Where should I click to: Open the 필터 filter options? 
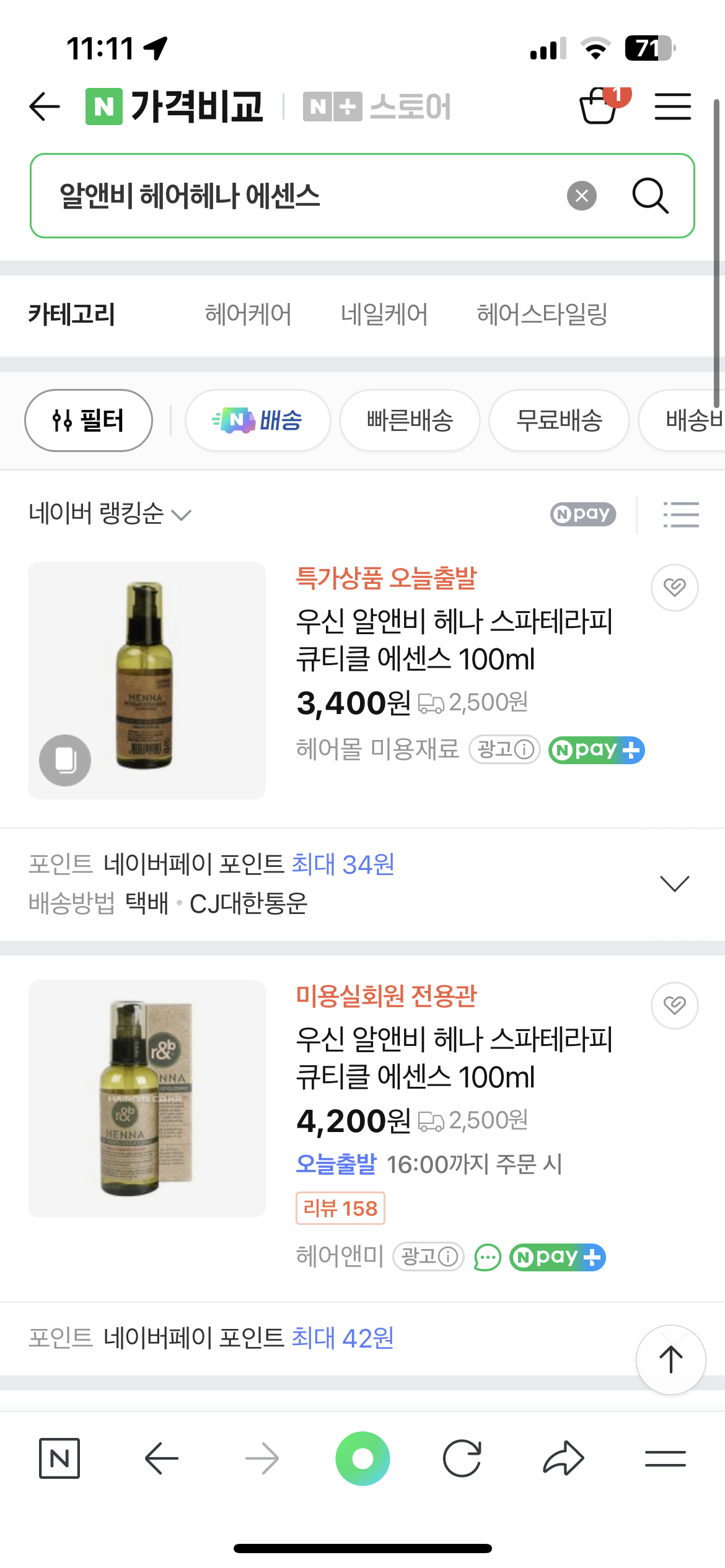[x=89, y=420]
